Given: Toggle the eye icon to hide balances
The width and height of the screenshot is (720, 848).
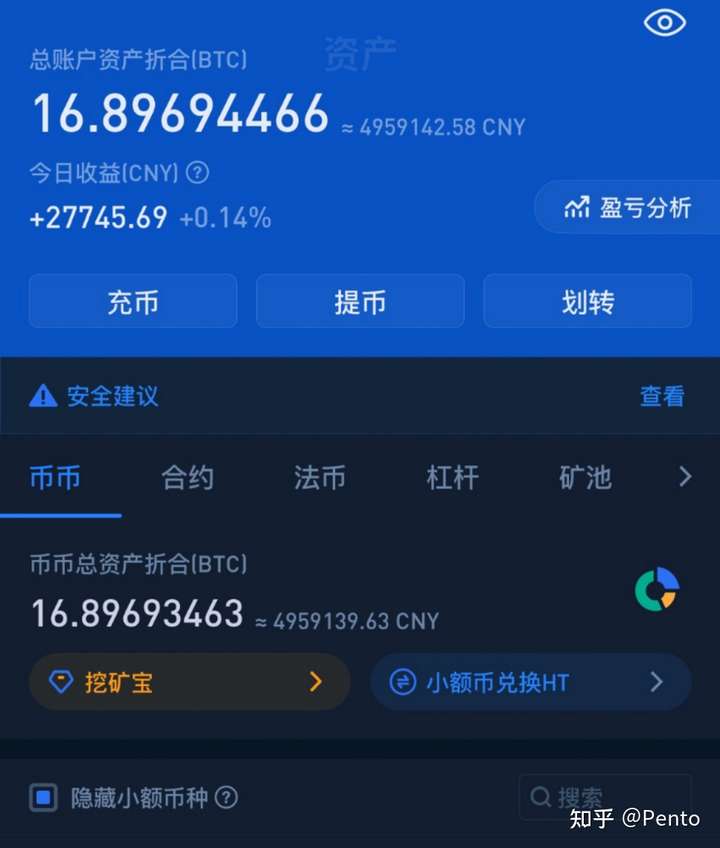Looking at the screenshot, I should [x=664, y=22].
